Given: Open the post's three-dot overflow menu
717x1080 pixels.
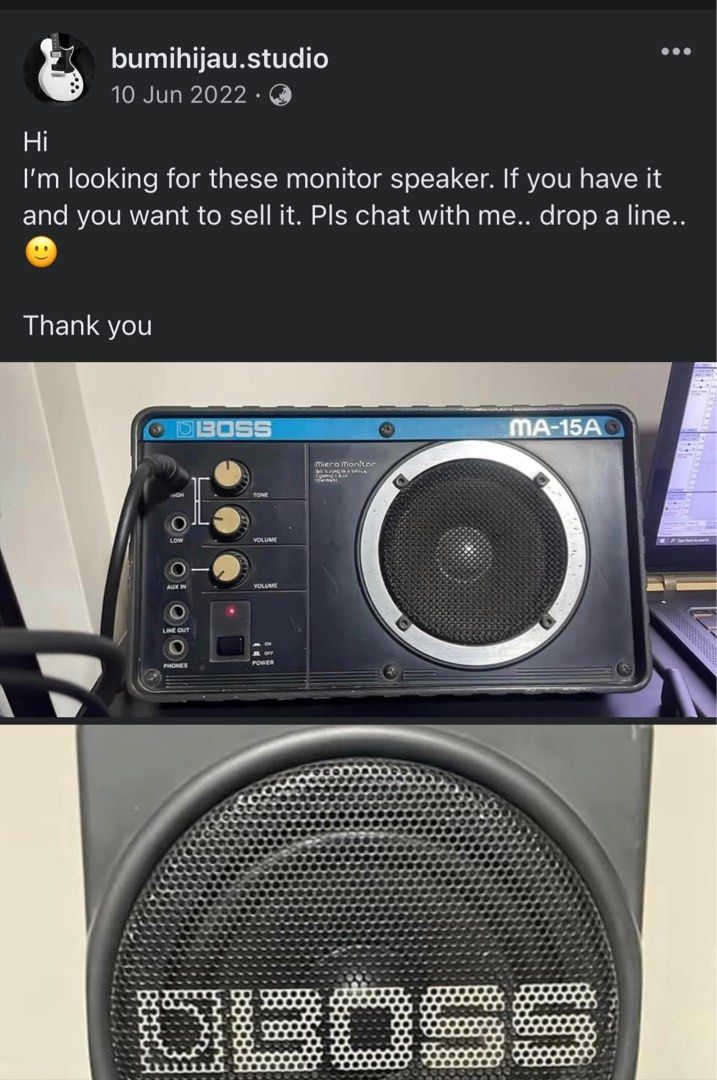Looking at the screenshot, I should (x=677, y=51).
